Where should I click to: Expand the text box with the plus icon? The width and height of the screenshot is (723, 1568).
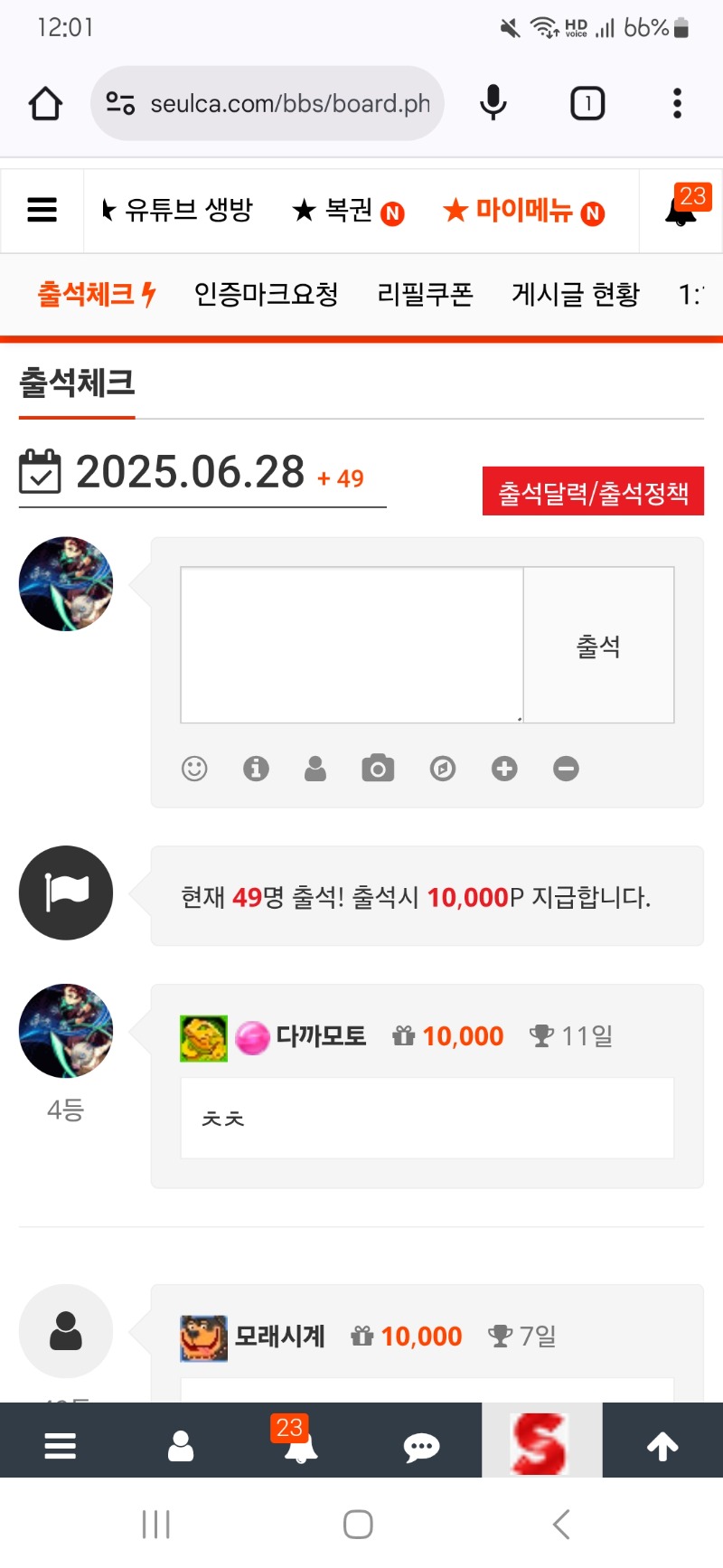(x=504, y=769)
